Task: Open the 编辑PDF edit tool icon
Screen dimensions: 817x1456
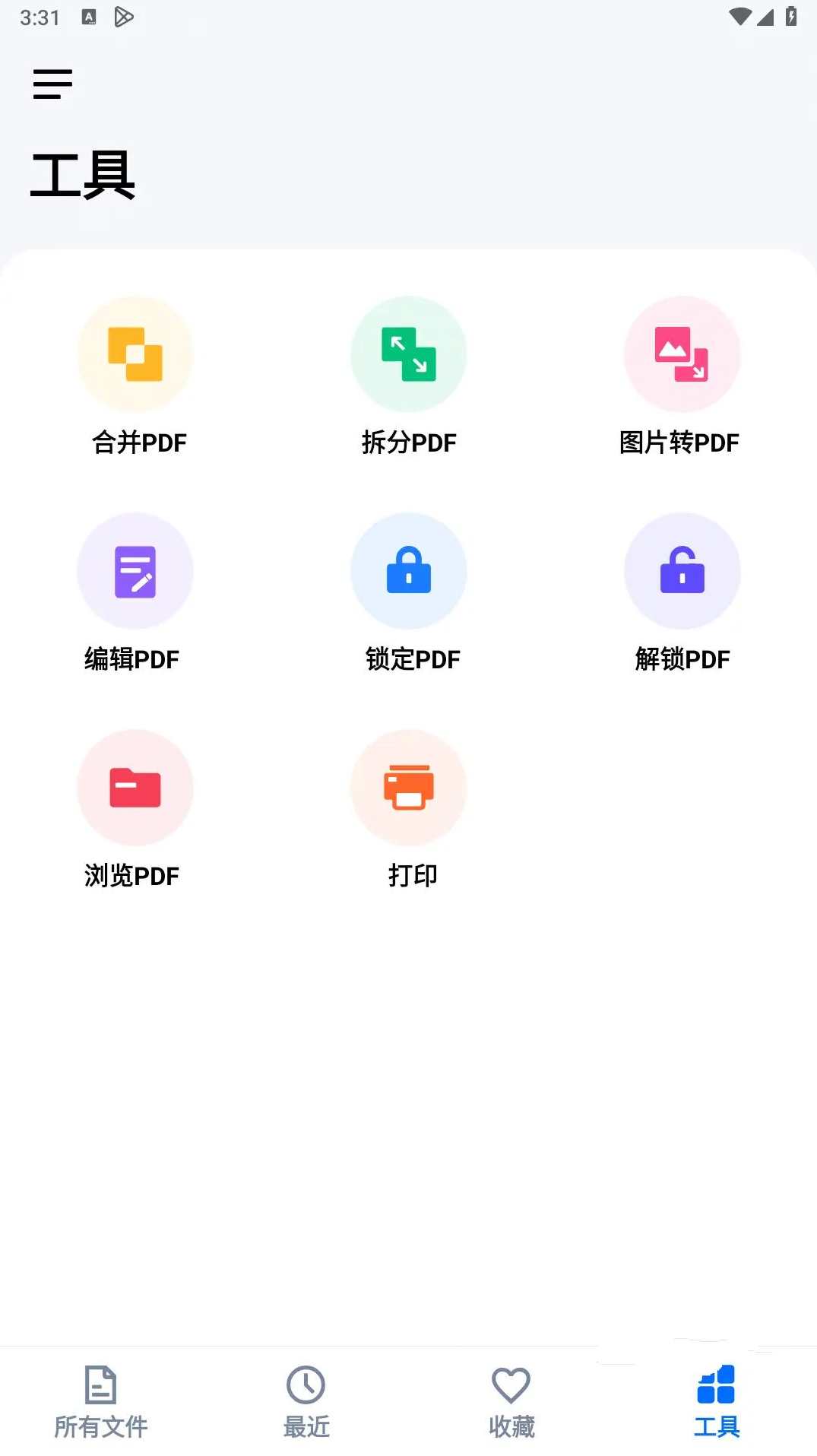Action: click(x=135, y=571)
